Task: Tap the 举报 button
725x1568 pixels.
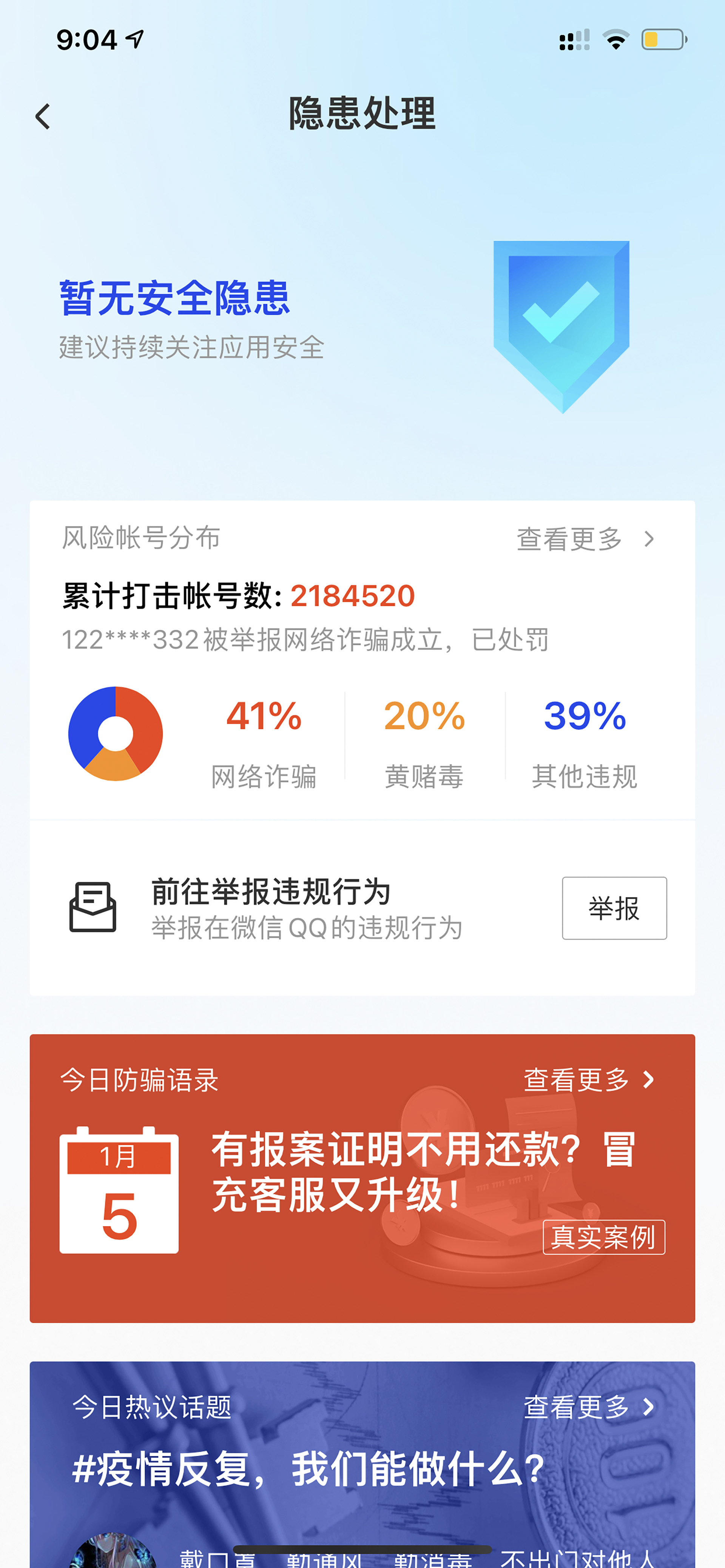Action: (614, 908)
